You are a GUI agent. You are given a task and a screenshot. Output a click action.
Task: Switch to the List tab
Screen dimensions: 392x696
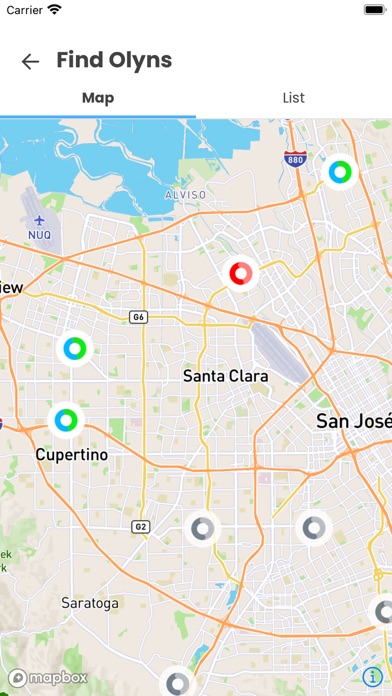point(293,98)
